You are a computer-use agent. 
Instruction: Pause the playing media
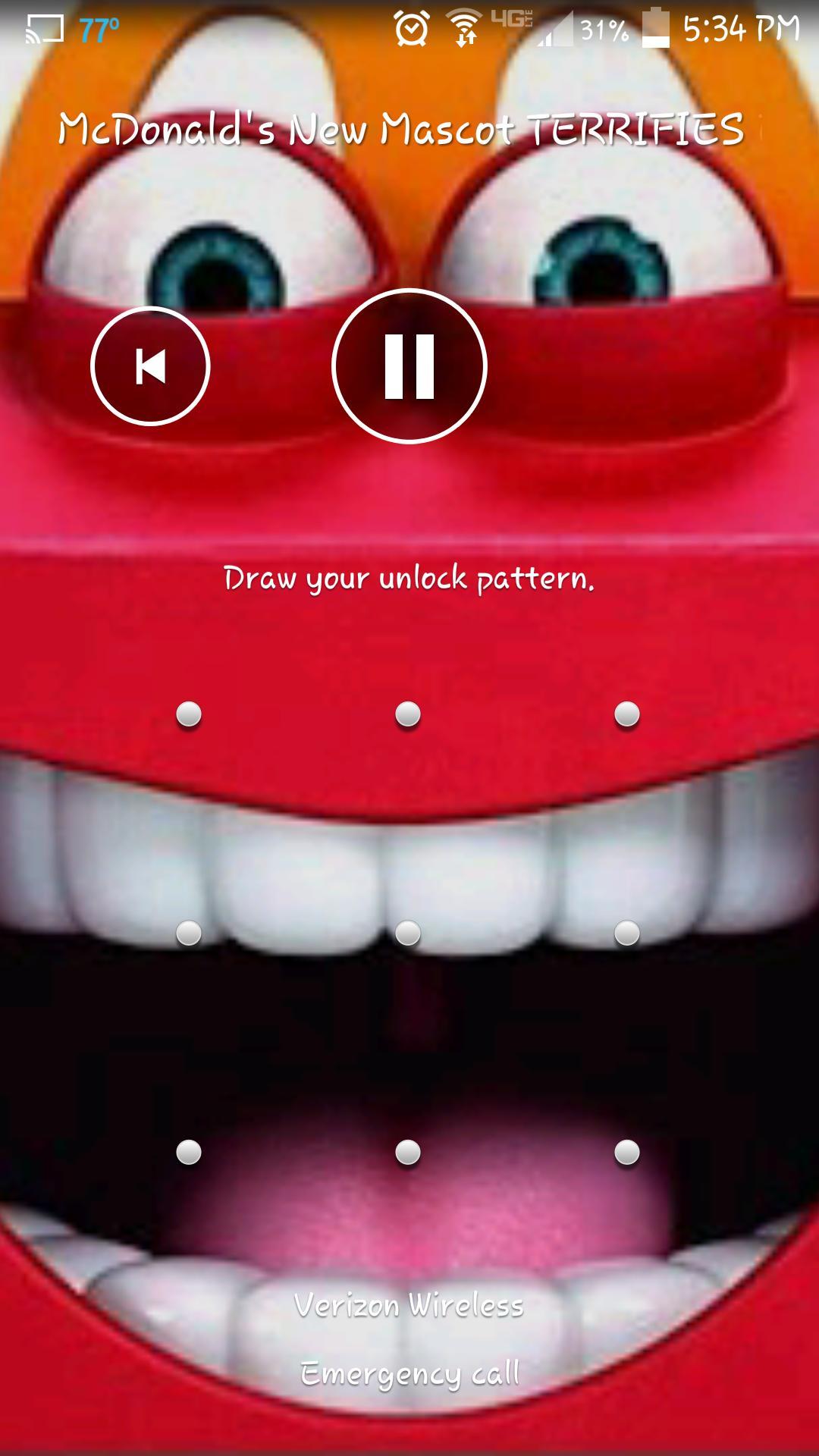[x=409, y=366]
